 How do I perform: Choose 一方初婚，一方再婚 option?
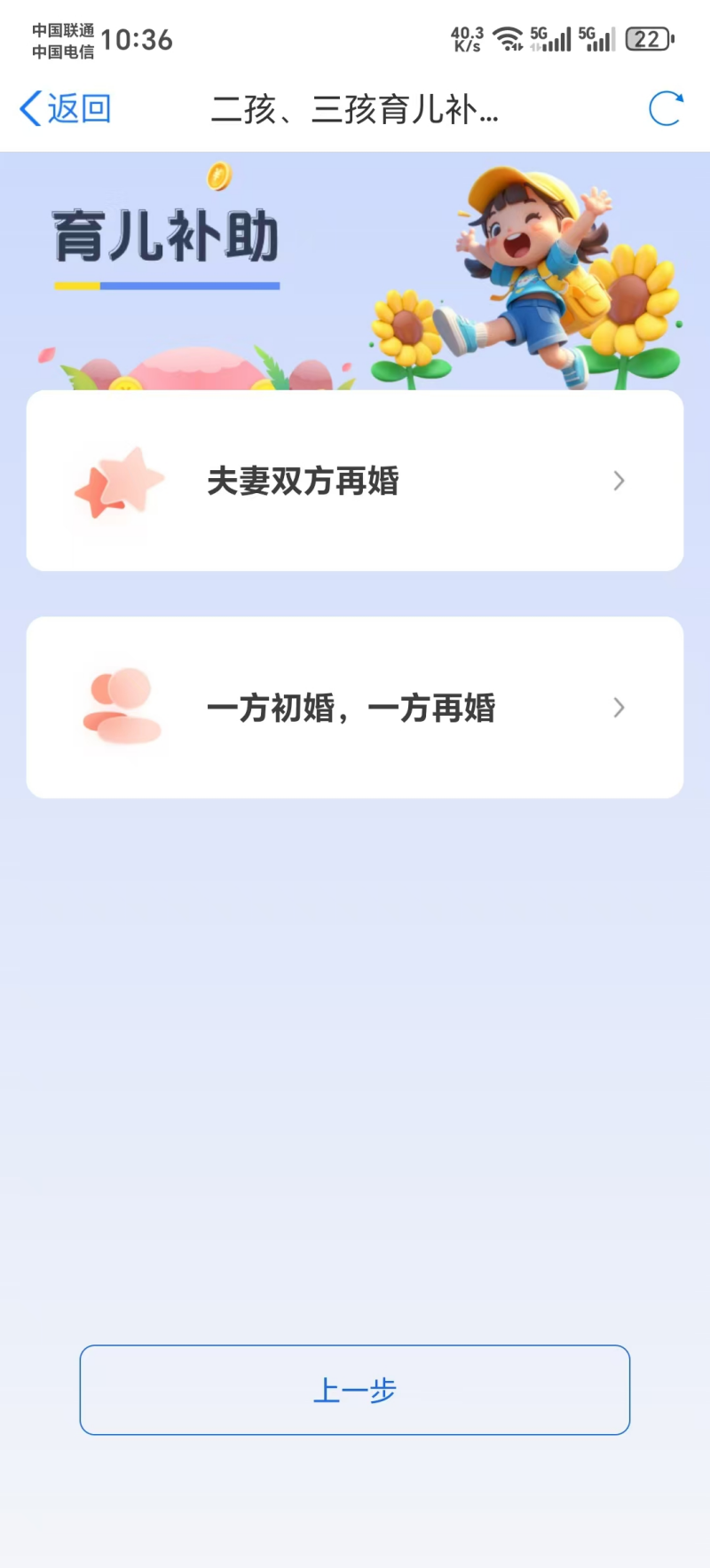[355, 708]
